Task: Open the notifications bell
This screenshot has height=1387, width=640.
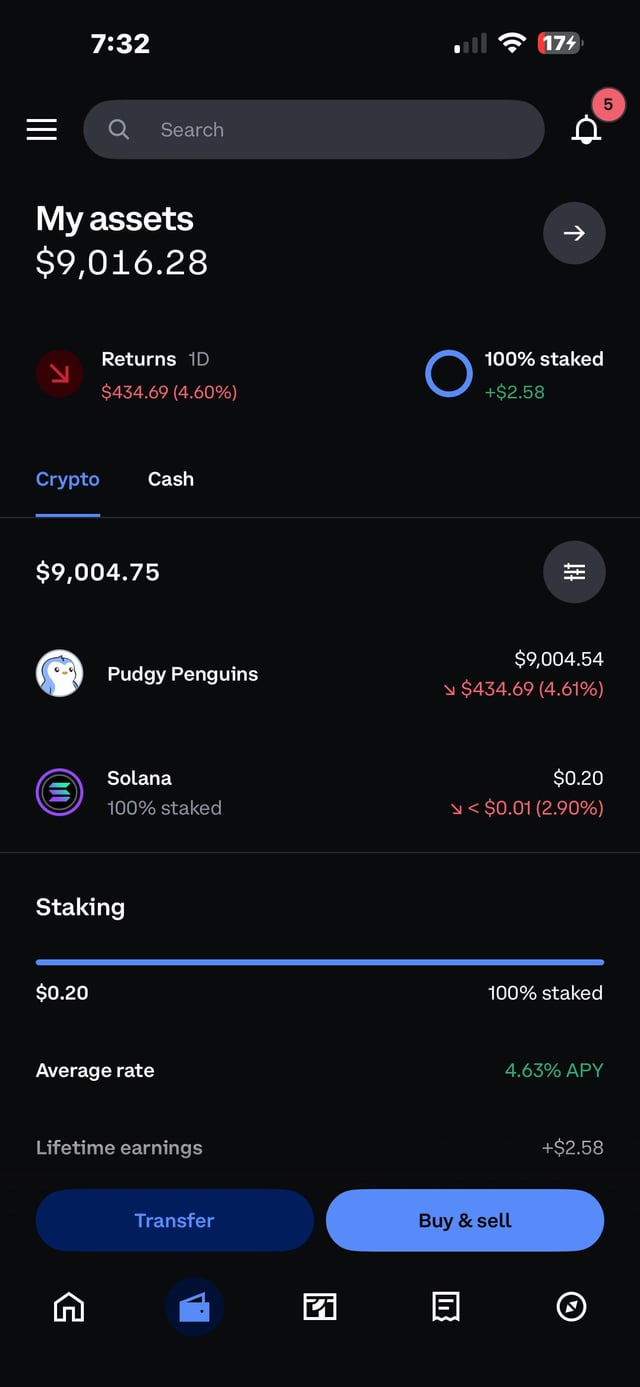Action: pyautogui.click(x=587, y=129)
